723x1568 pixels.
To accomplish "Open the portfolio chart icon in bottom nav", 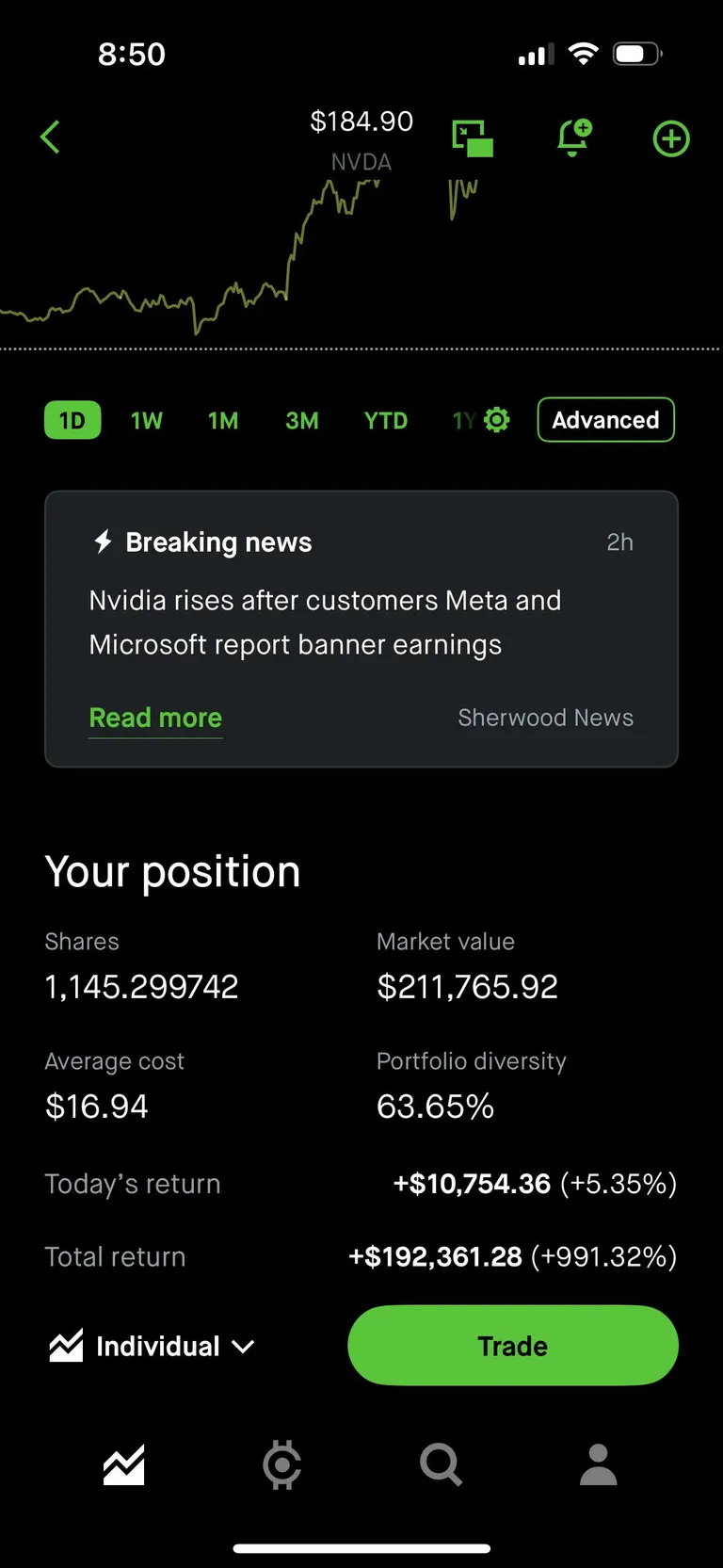I will 125,1464.
